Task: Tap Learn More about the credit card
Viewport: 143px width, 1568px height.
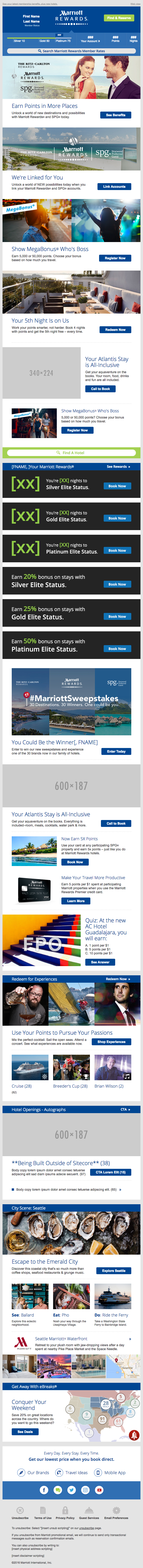Action: [x=75, y=901]
